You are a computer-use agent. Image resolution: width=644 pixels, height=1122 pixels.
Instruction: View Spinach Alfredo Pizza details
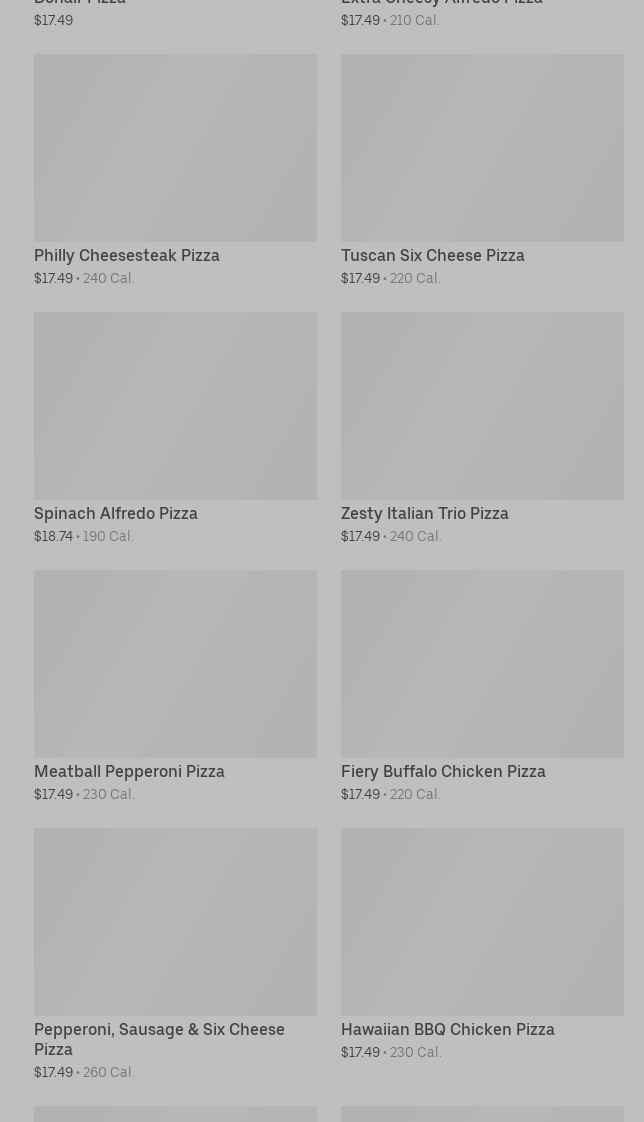[175, 429]
